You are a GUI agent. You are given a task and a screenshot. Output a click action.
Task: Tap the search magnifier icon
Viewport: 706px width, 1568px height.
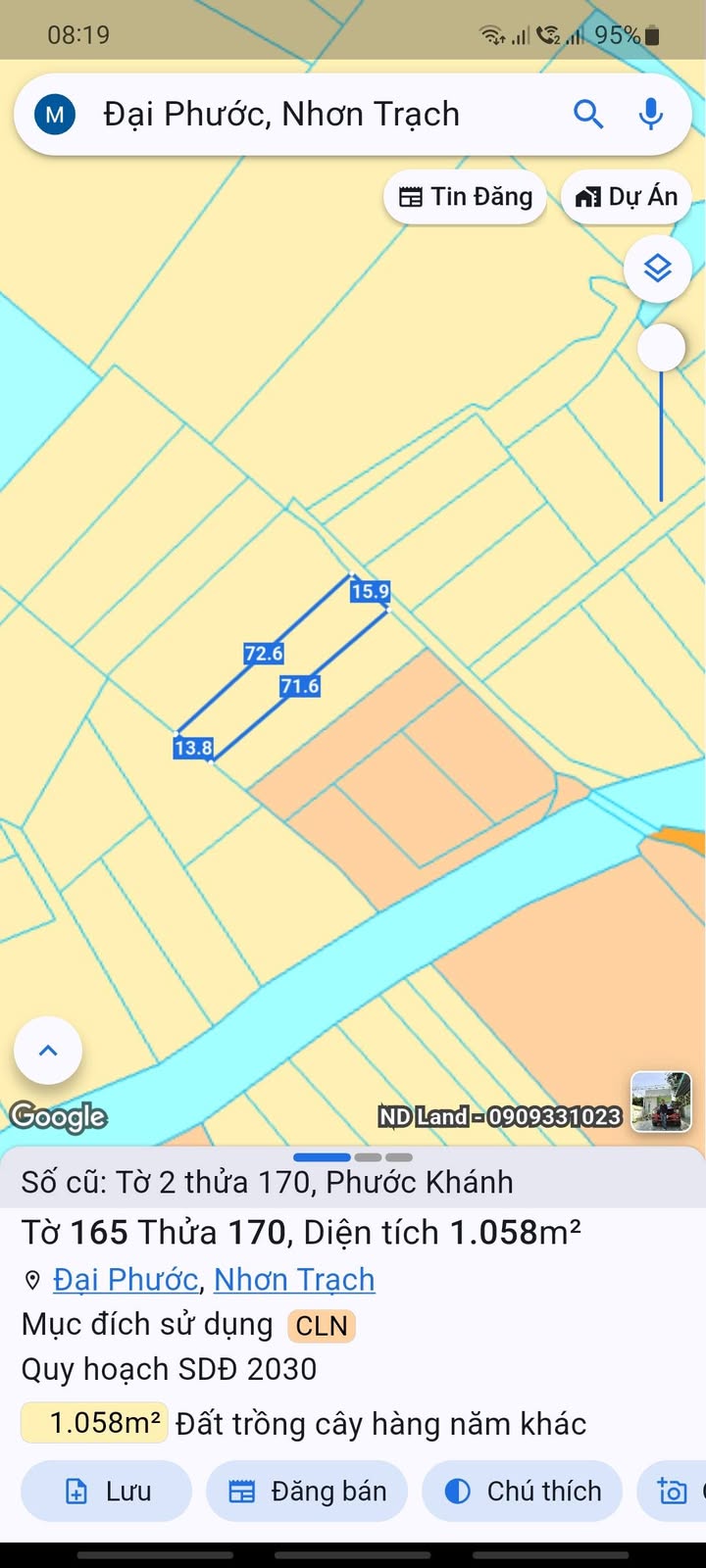tap(588, 115)
